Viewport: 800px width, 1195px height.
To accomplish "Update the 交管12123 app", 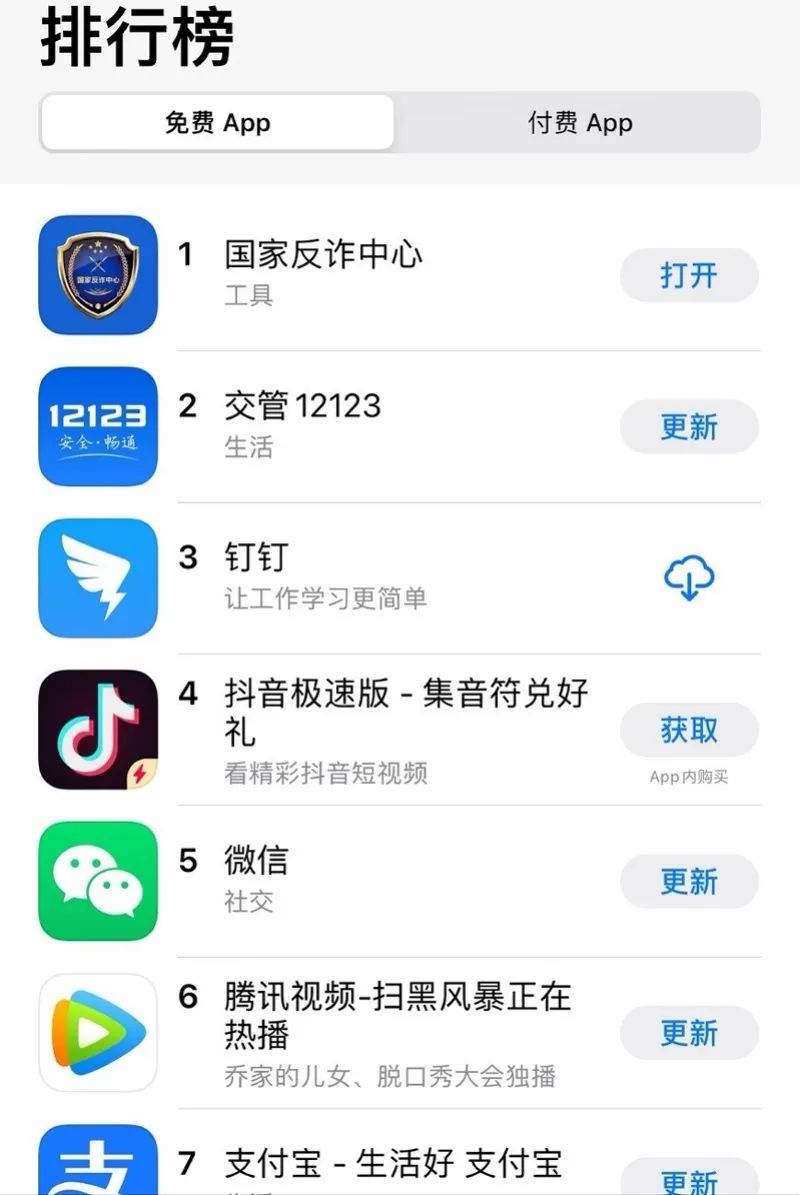I will [x=689, y=427].
